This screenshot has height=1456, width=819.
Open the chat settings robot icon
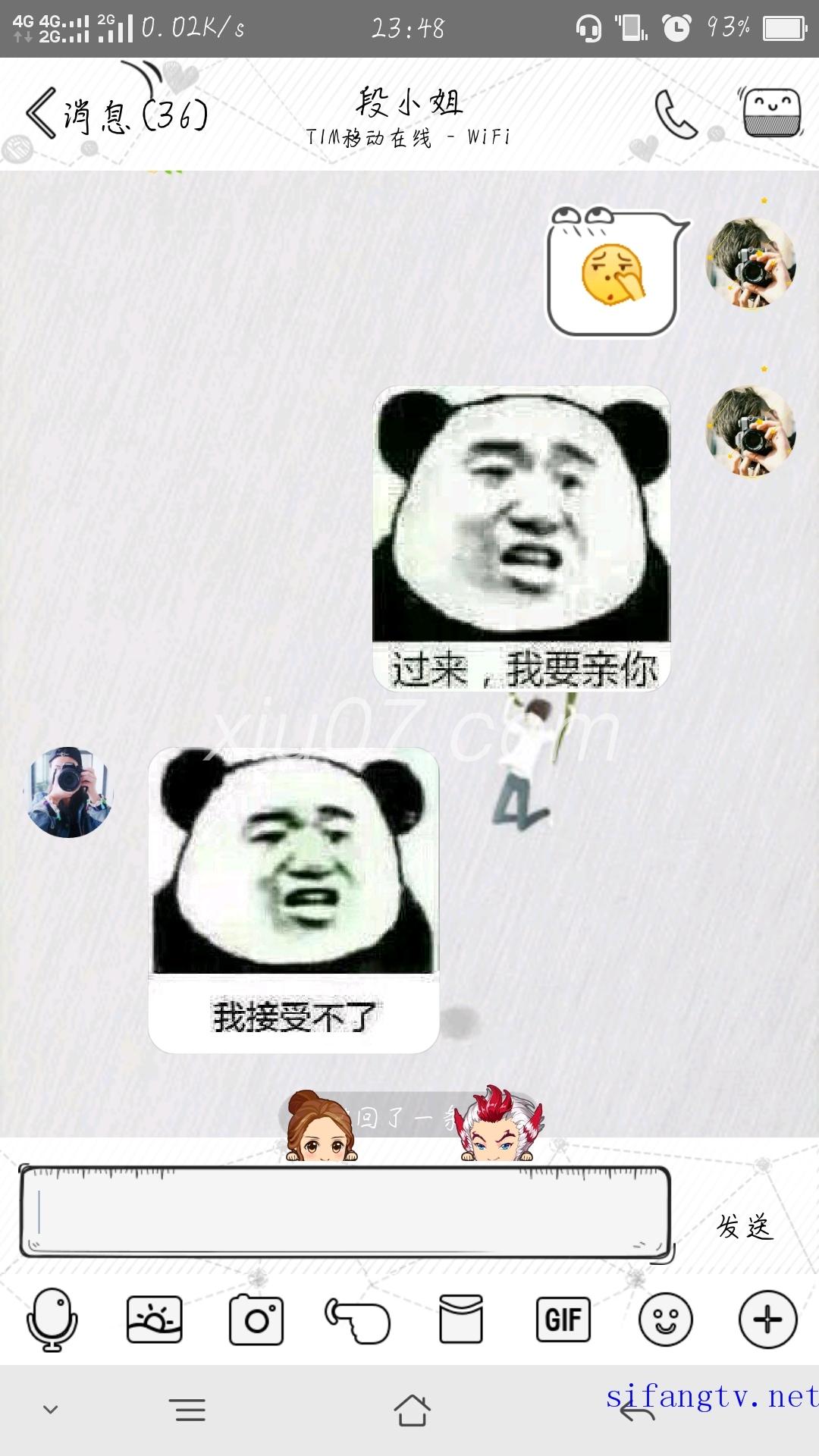[x=770, y=112]
